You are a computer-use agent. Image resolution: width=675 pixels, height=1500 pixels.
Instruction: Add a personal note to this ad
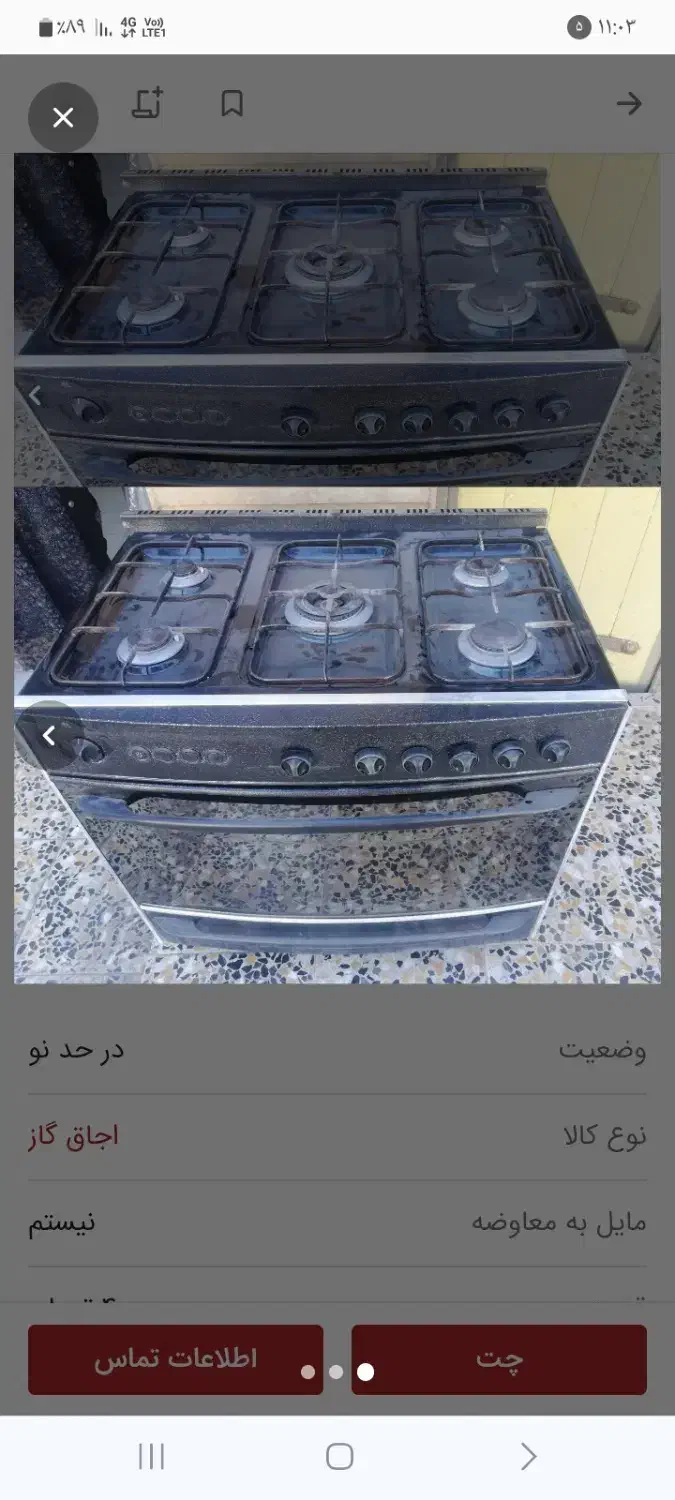(147, 103)
